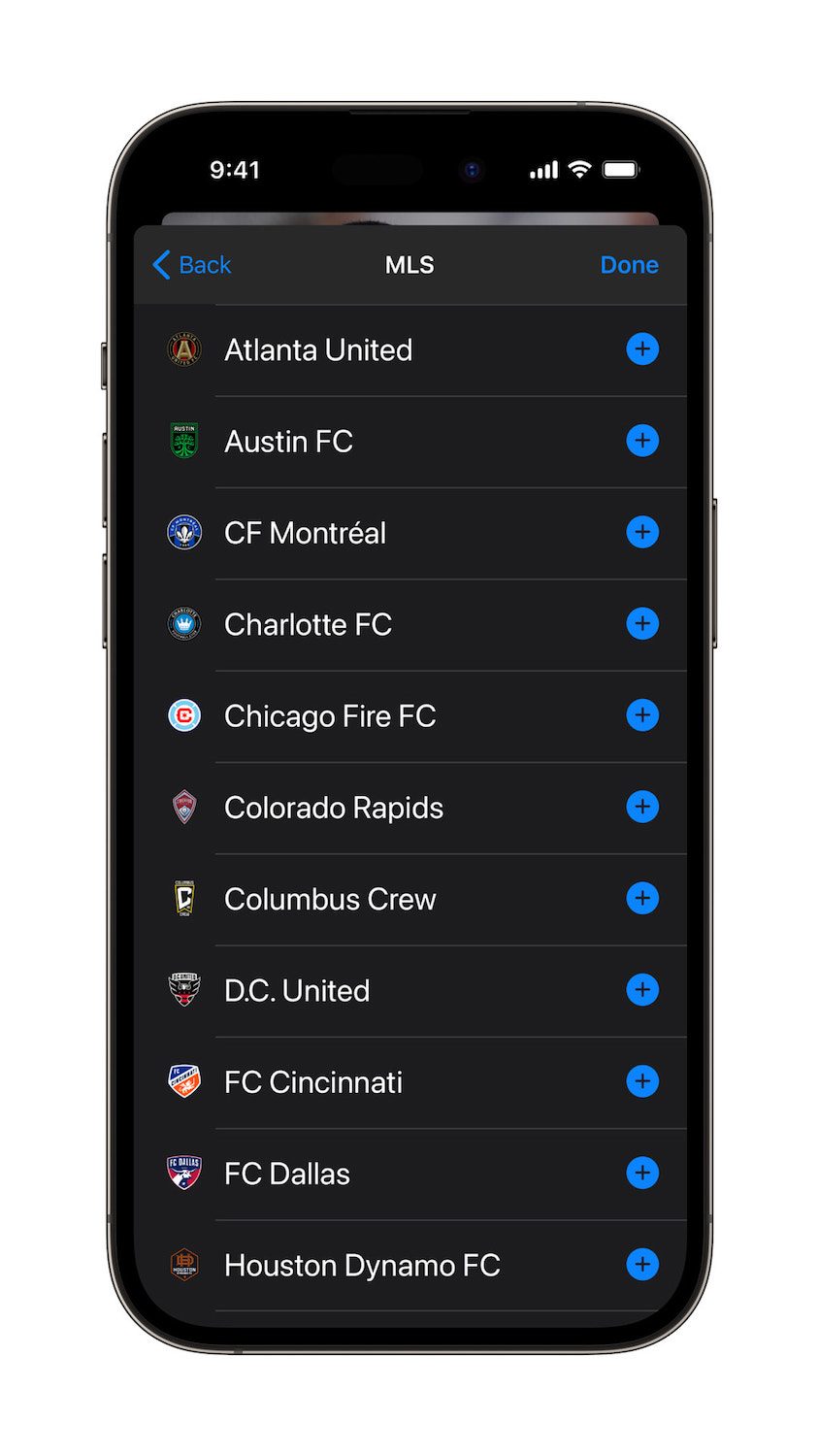Go back from the MLS list
819x1456 pixels.
192,265
